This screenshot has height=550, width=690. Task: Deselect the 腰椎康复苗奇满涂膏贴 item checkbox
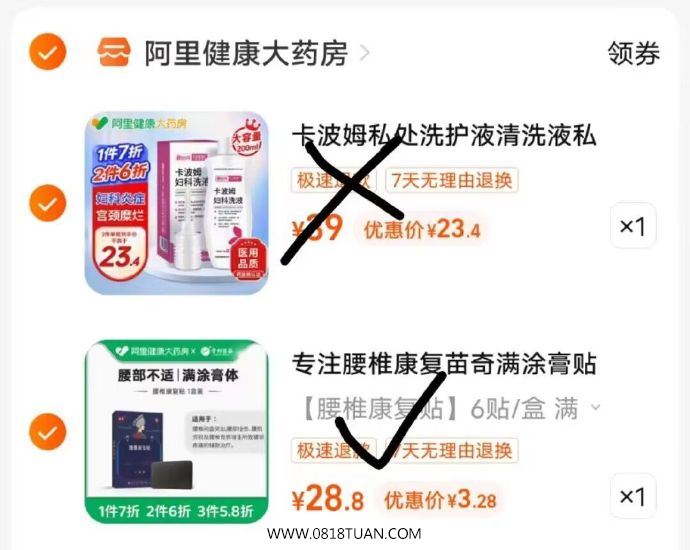coord(46,432)
